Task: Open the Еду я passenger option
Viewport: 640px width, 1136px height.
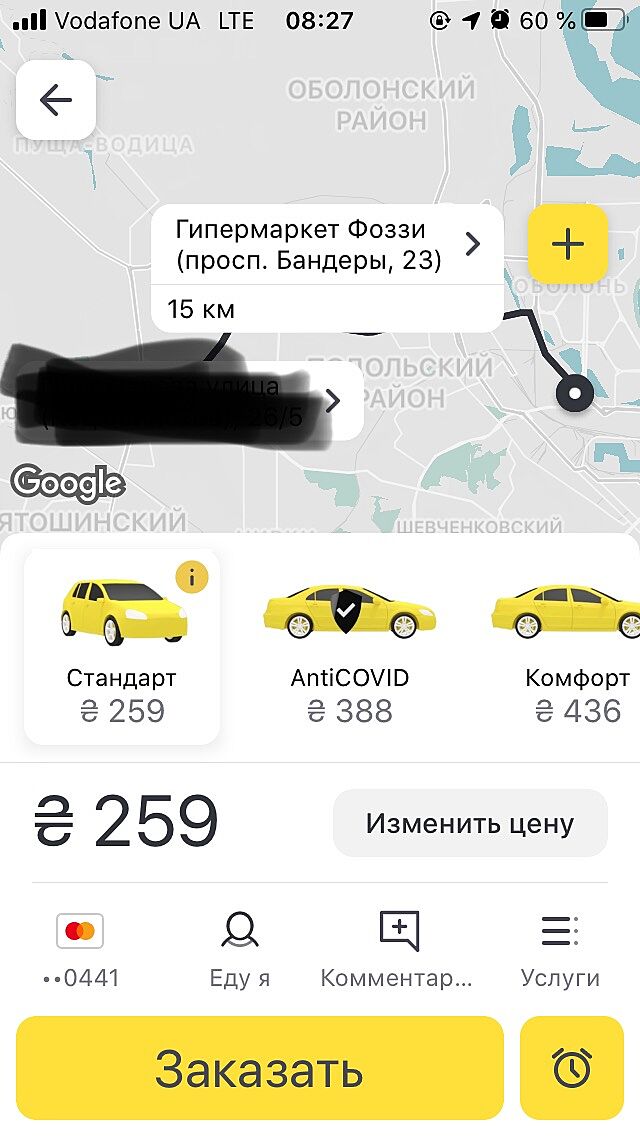Action: coord(240,950)
